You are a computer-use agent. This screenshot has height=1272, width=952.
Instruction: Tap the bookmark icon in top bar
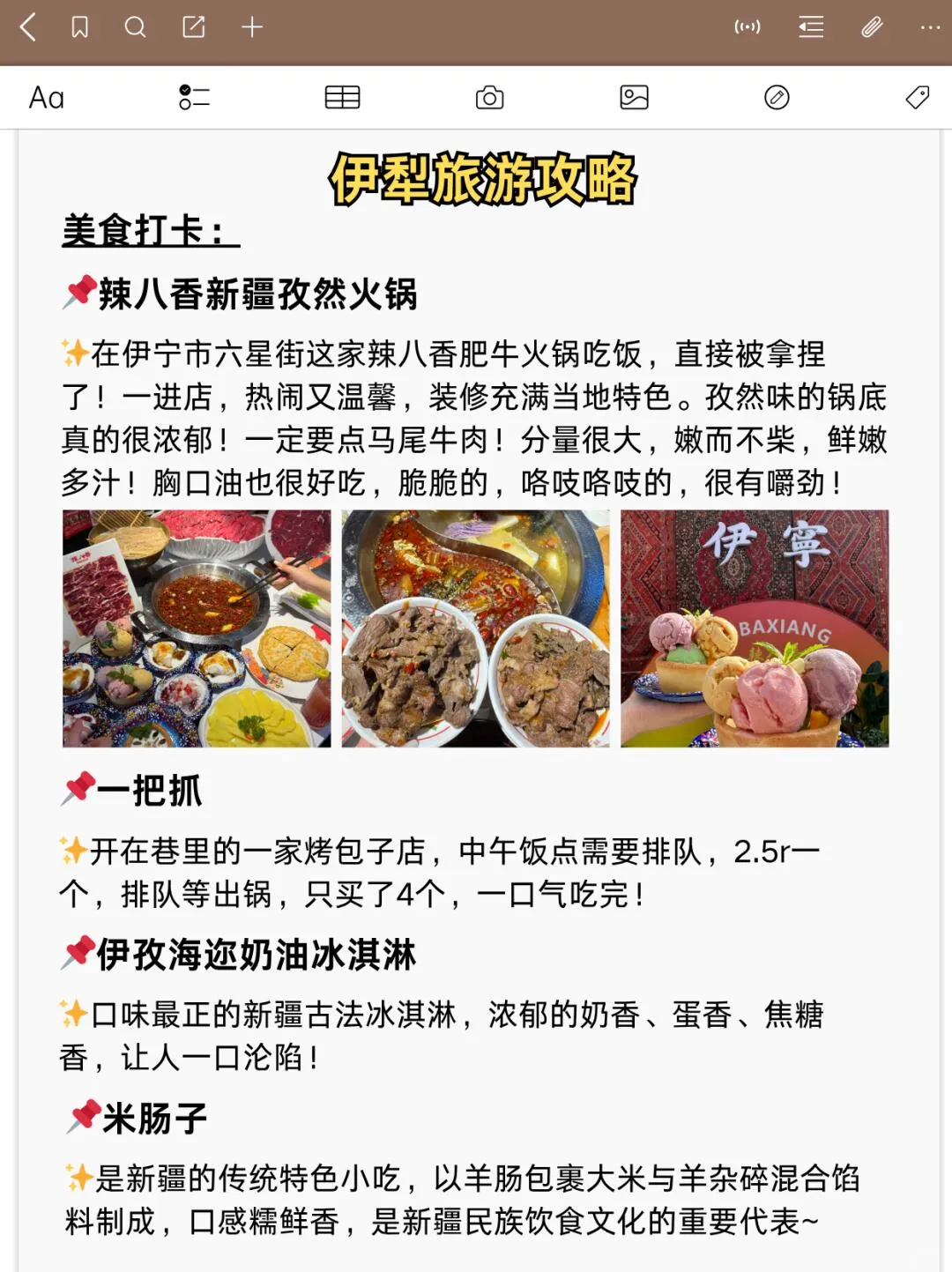coord(79,27)
